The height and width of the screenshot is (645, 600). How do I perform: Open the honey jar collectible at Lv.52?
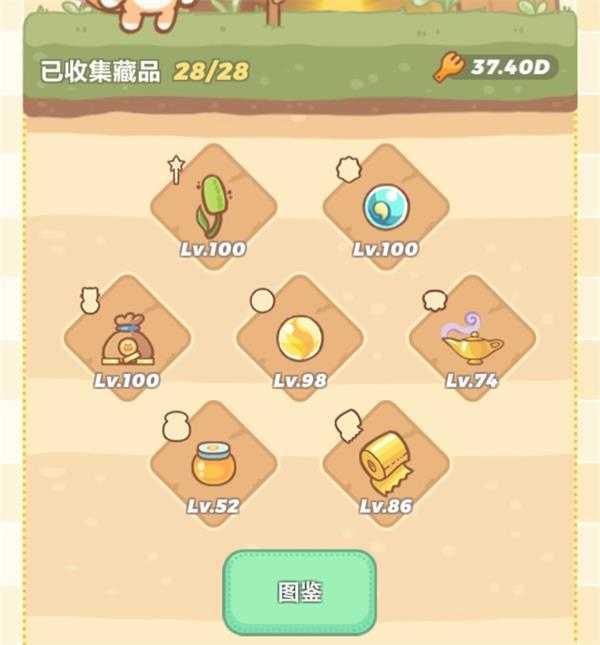(x=213, y=465)
